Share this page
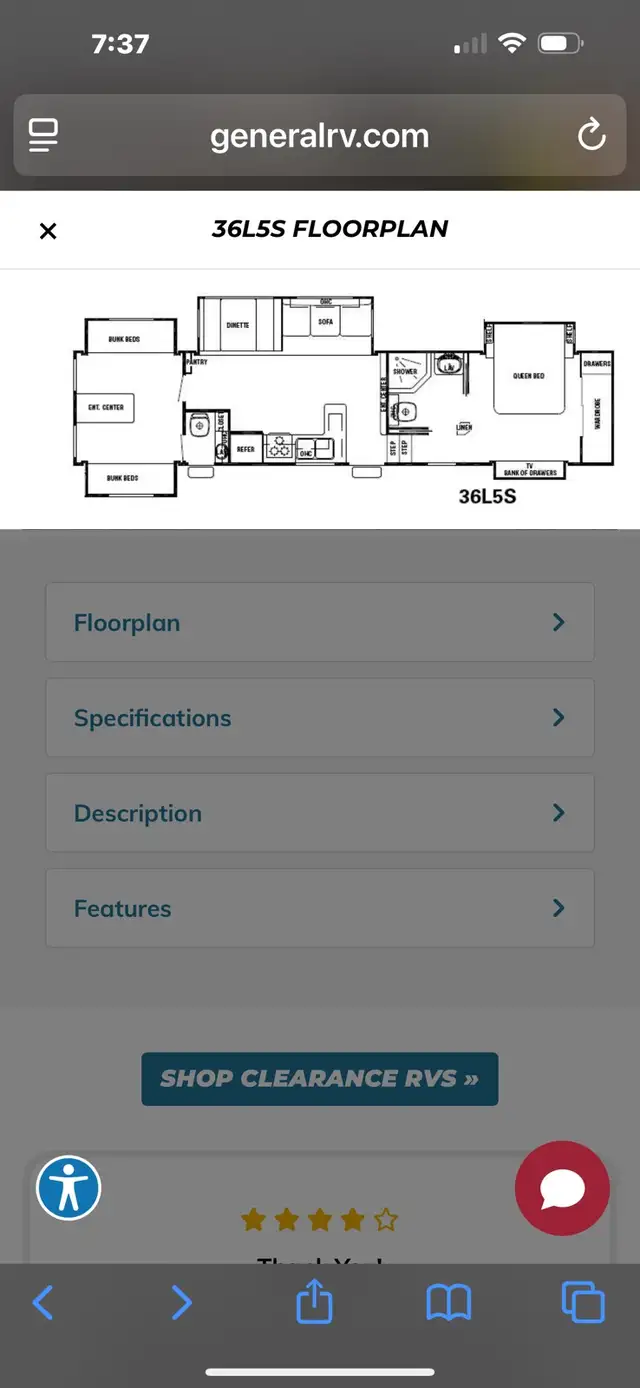 click(x=314, y=1303)
